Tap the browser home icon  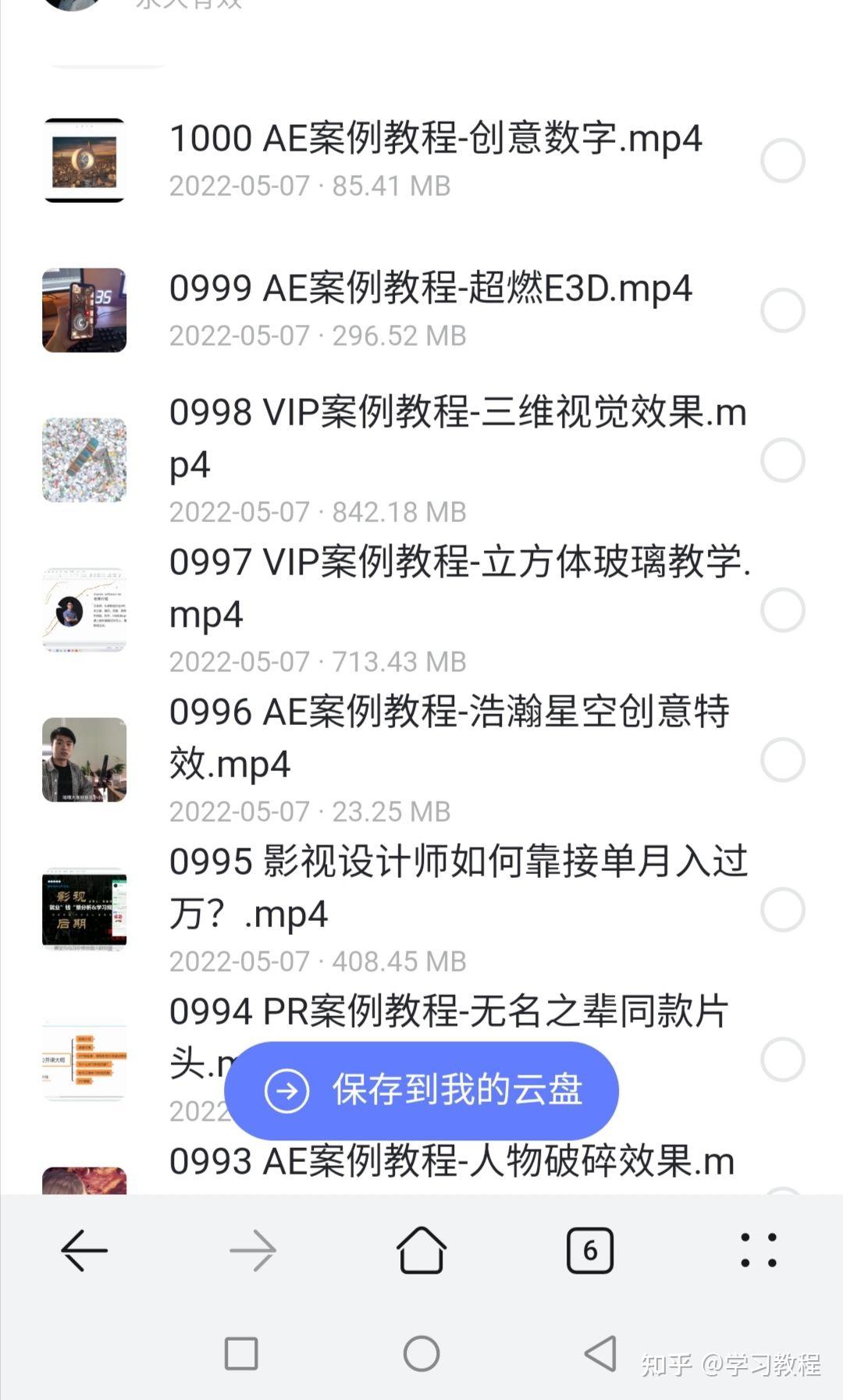(x=421, y=1252)
